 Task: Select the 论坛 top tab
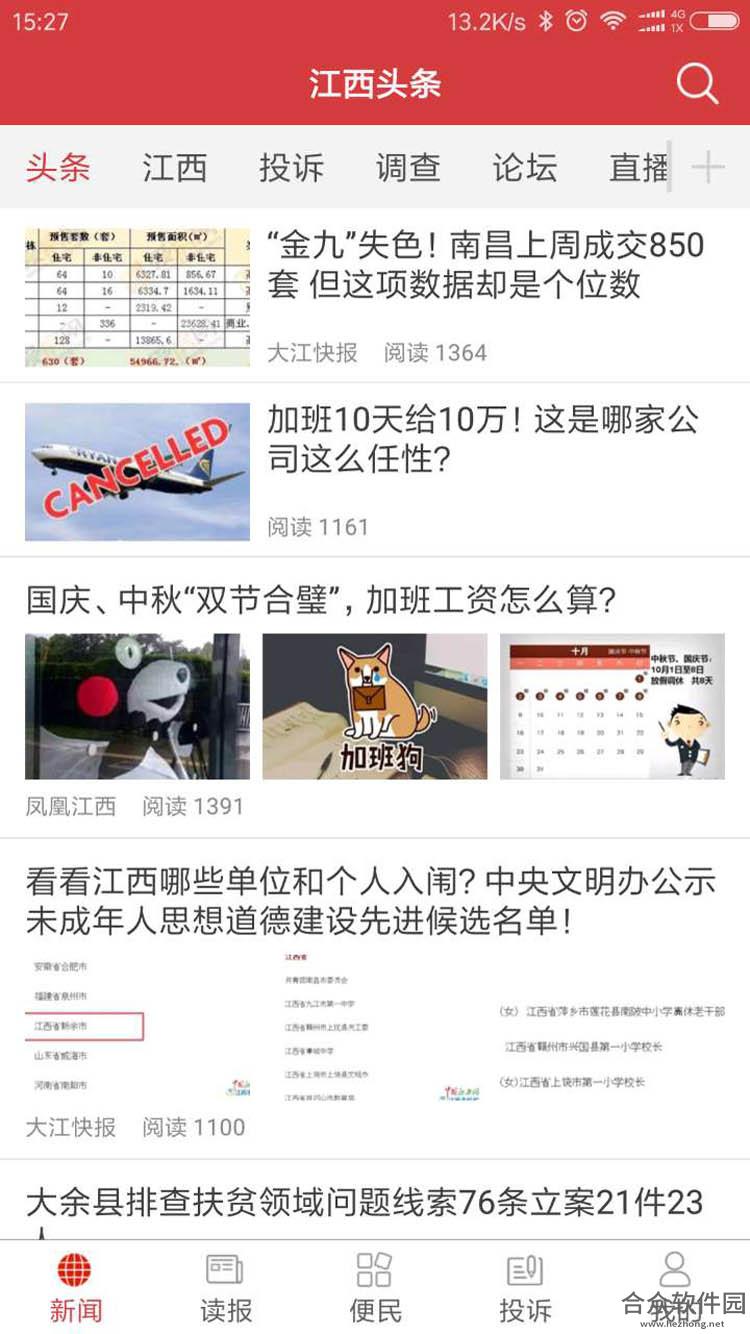coord(525,167)
